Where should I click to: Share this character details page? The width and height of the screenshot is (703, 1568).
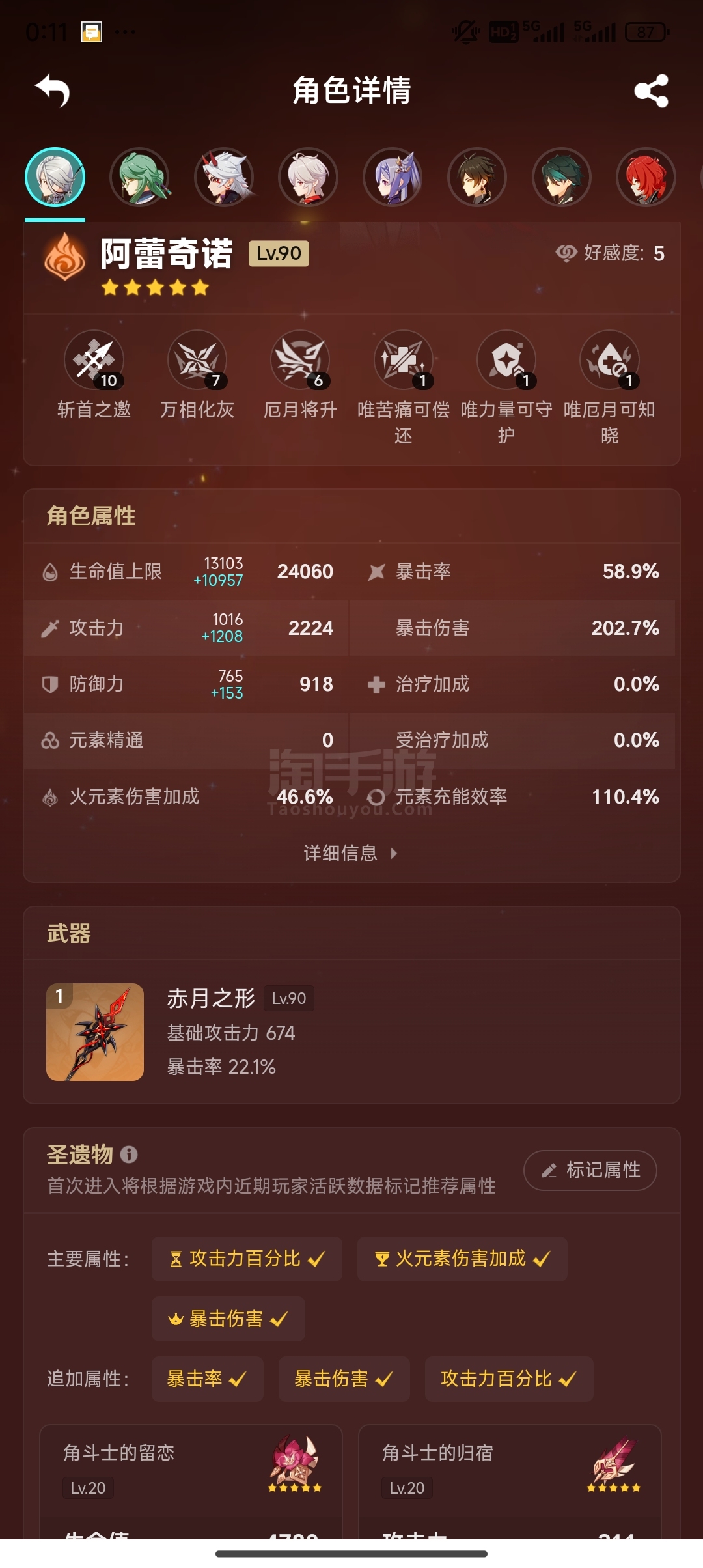[651, 91]
